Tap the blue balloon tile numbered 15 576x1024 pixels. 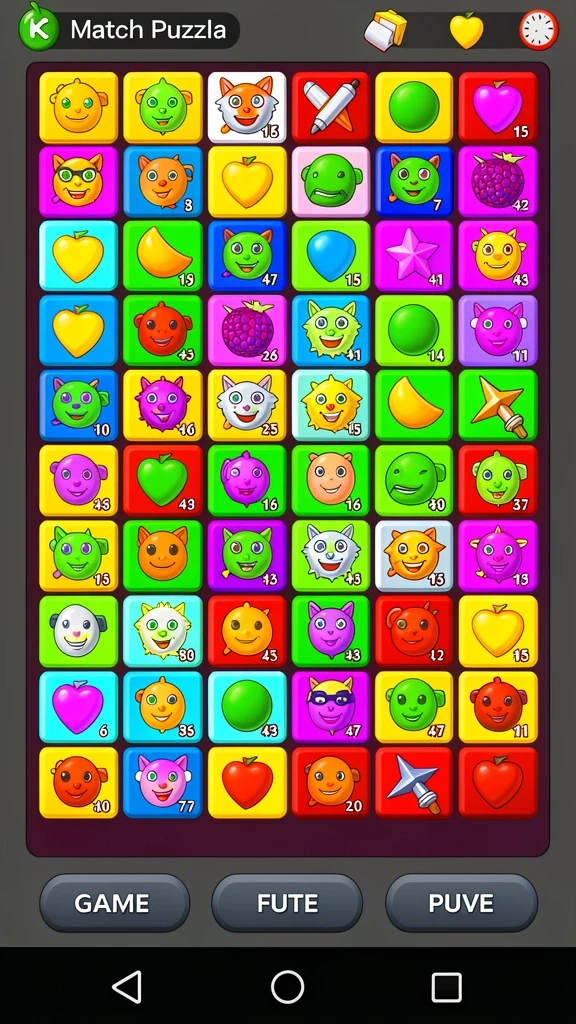pyautogui.click(x=330, y=255)
